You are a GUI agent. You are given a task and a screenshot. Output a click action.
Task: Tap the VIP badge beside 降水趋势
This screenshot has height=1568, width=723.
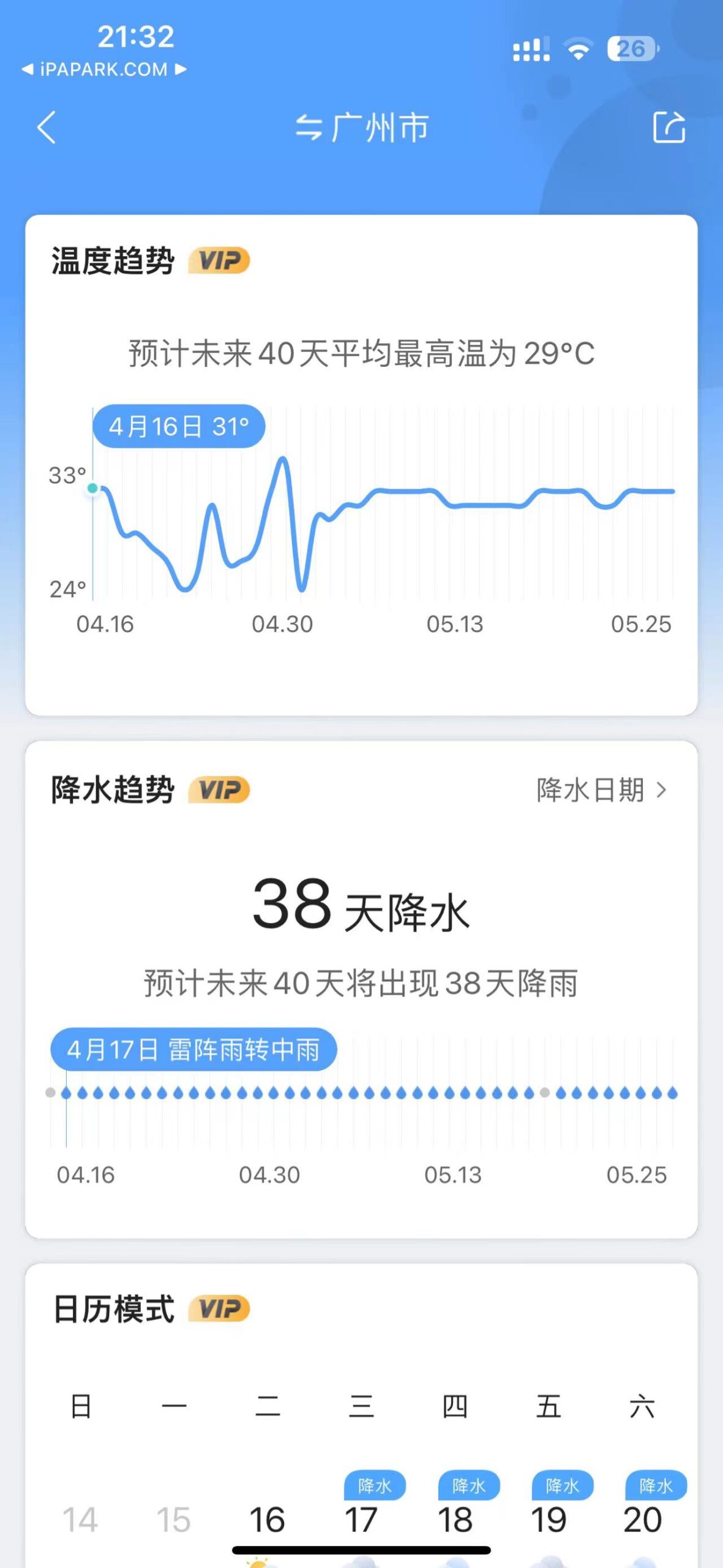coord(222,791)
